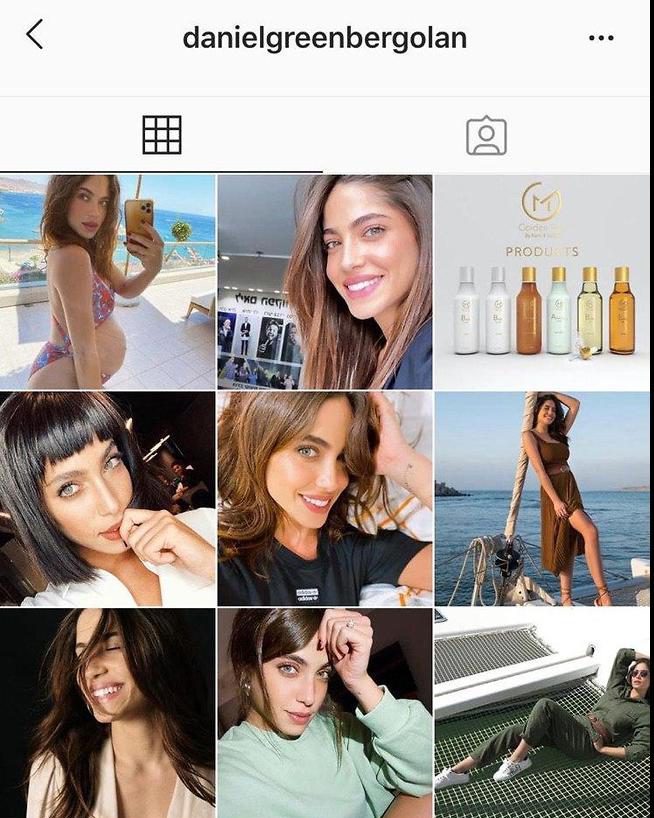Open the black bob haircut photo

(x=107, y=498)
